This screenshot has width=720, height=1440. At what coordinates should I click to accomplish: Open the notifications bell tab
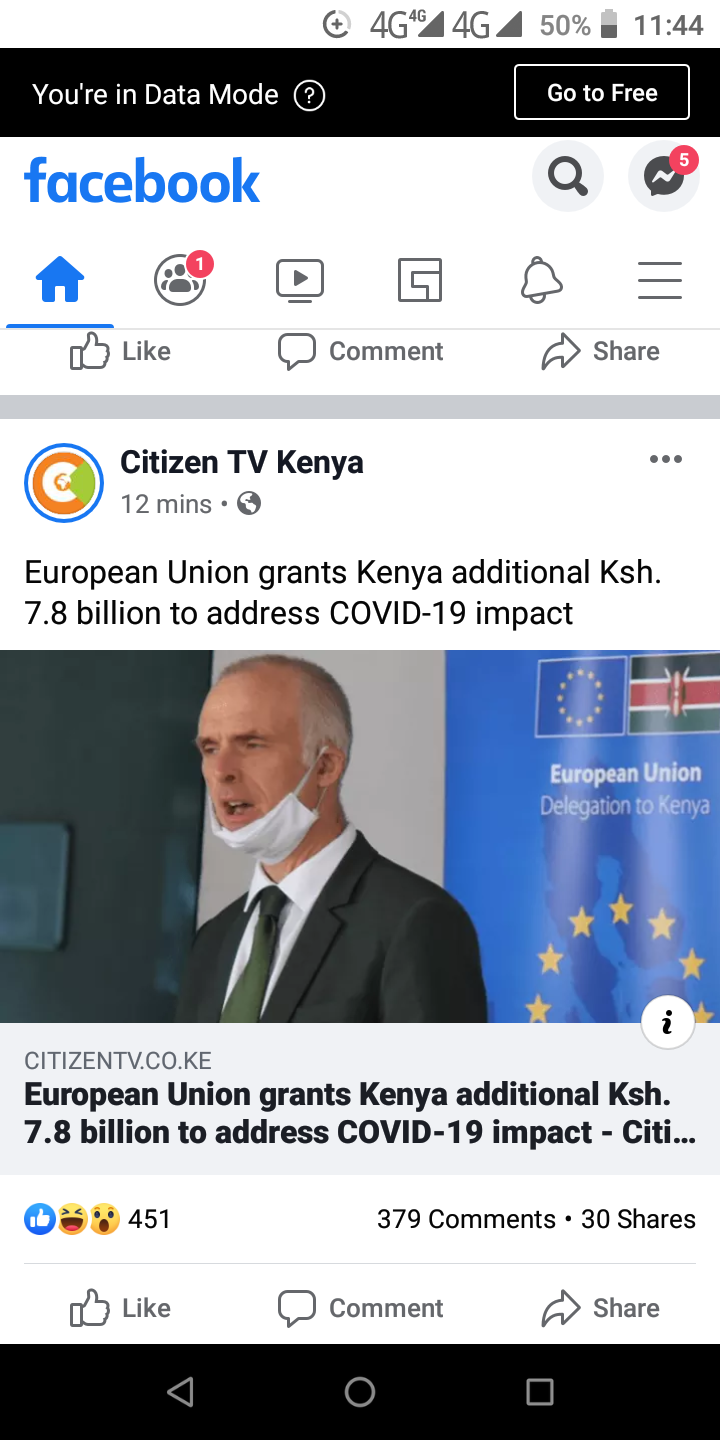(x=541, y=280)
